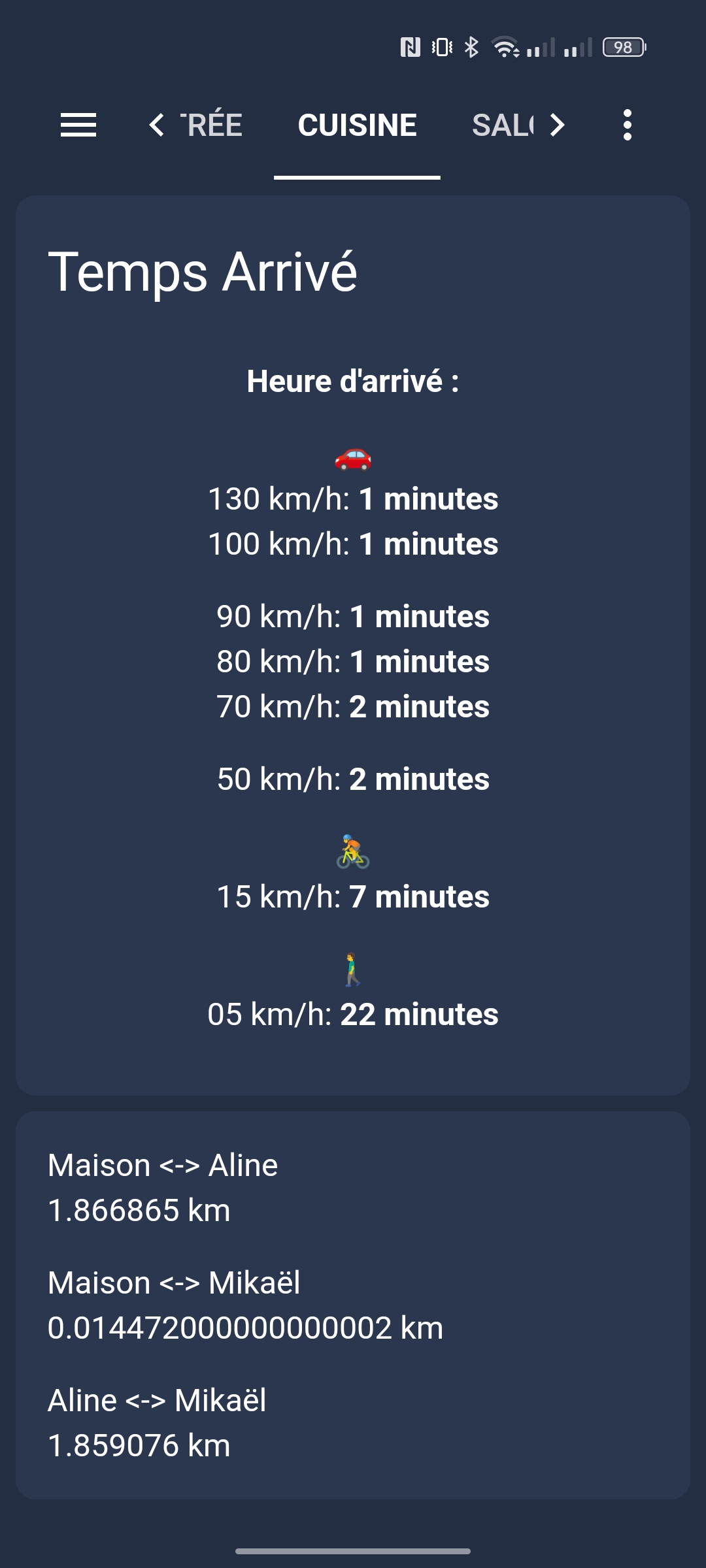706x1568 pixels.
Task: Open the Aline <-> Mikaël distance entity
Action: coord(353,1423)
